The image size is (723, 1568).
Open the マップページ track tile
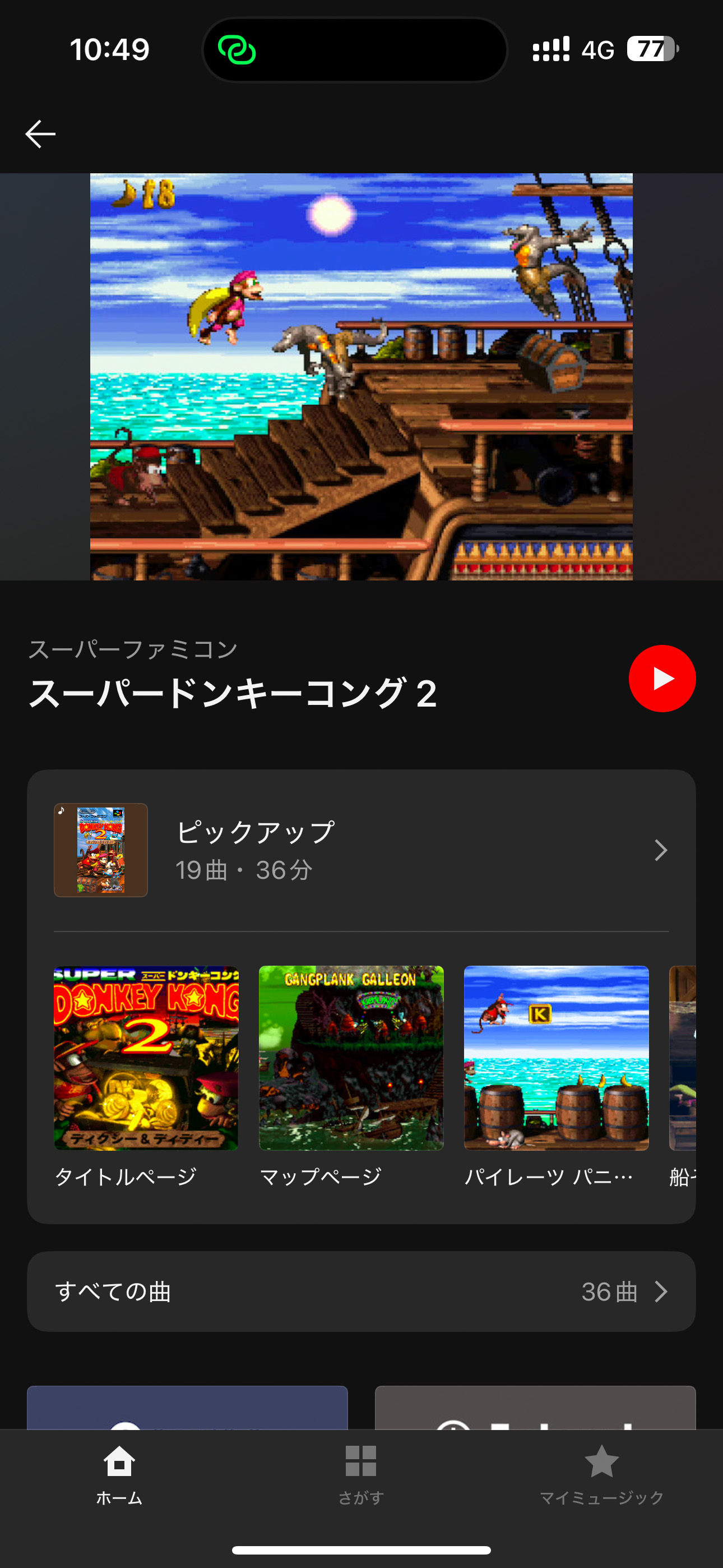click(x=351, y=1058)
